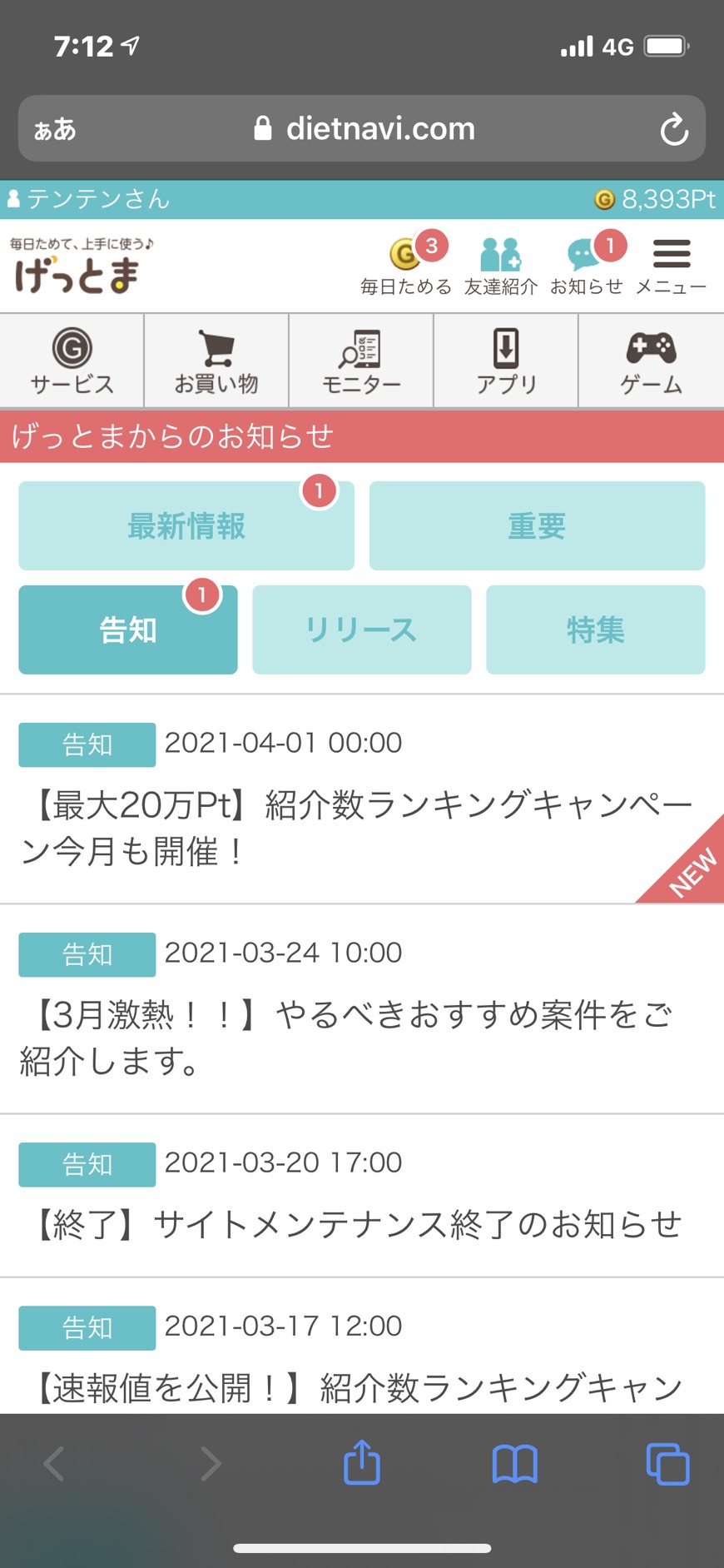Select the 特集 filter
Screen dimensions: 724x1568
595,630
